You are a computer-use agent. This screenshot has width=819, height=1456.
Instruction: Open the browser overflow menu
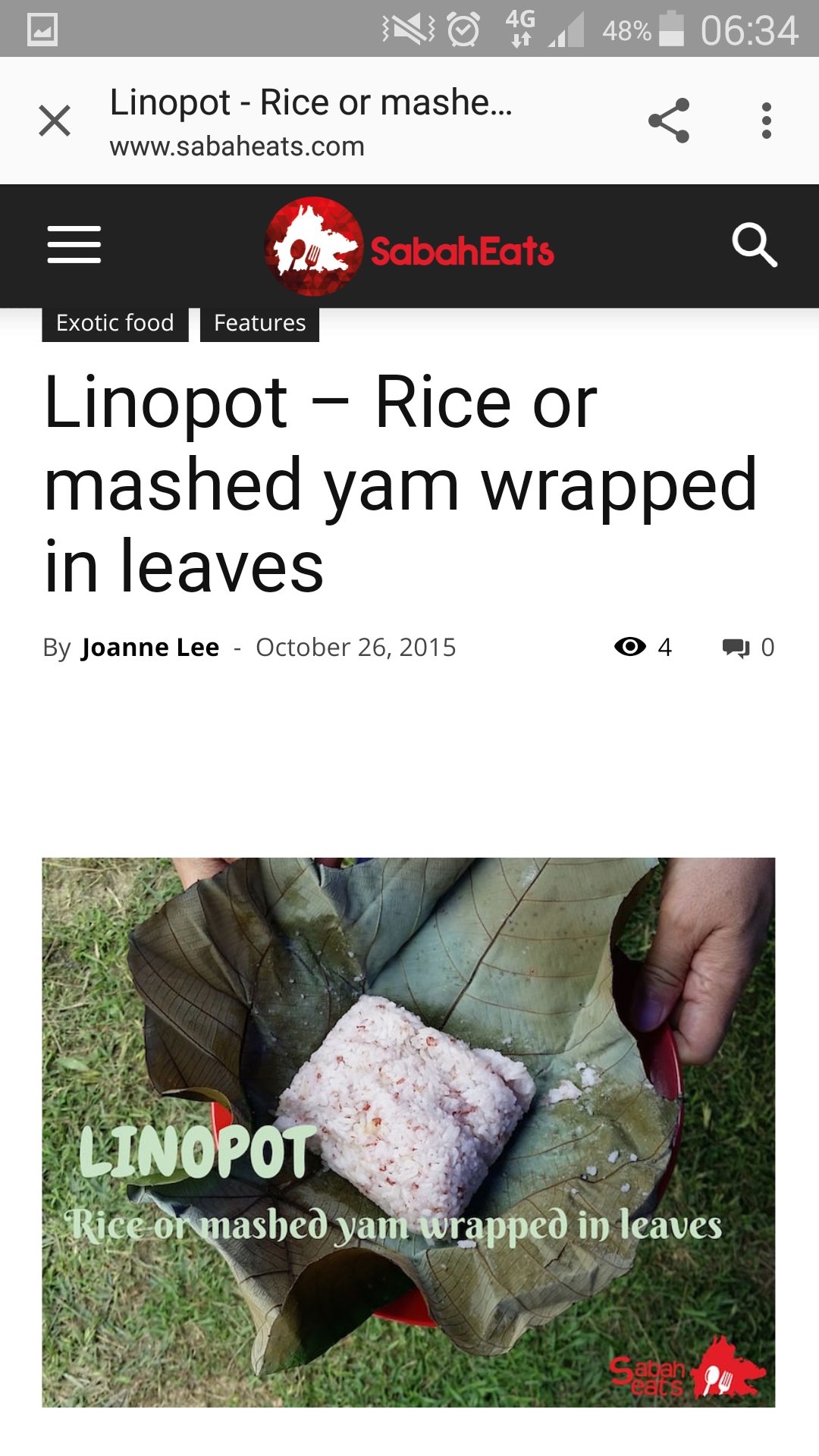767,121
